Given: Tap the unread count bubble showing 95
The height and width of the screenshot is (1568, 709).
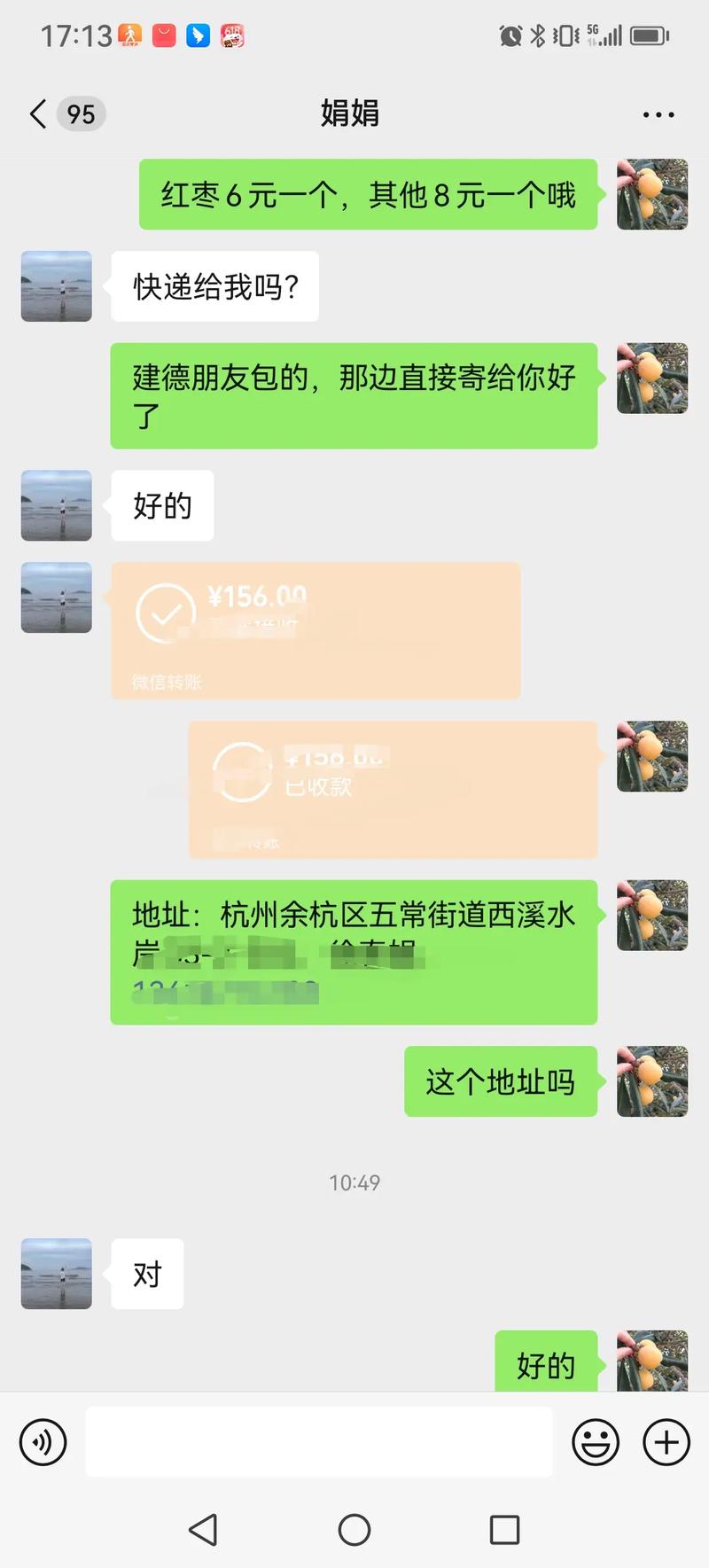Looking at the screenshot, I should [x=78, y=114].
